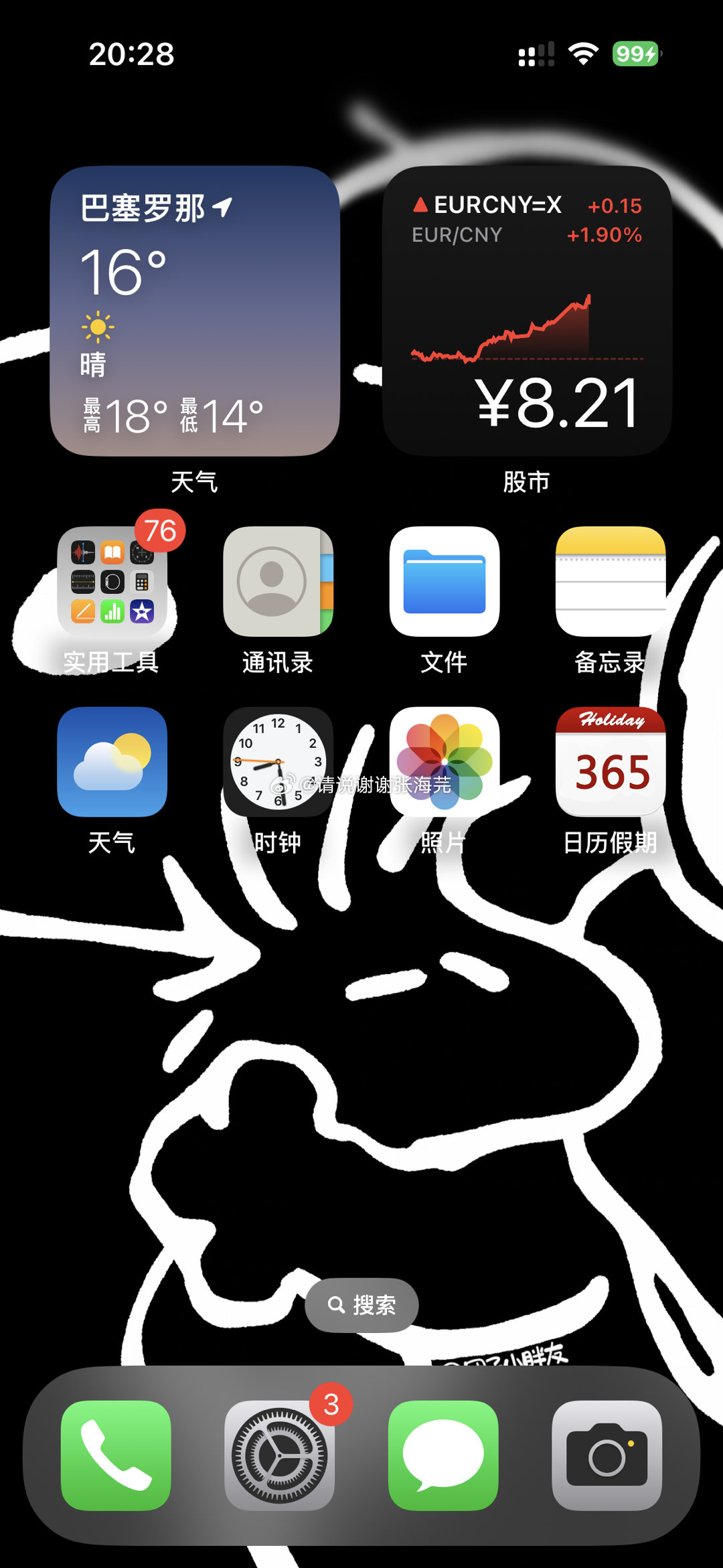Open the Messages app in the dock

pyautogui.click(x=443, y=1455)
